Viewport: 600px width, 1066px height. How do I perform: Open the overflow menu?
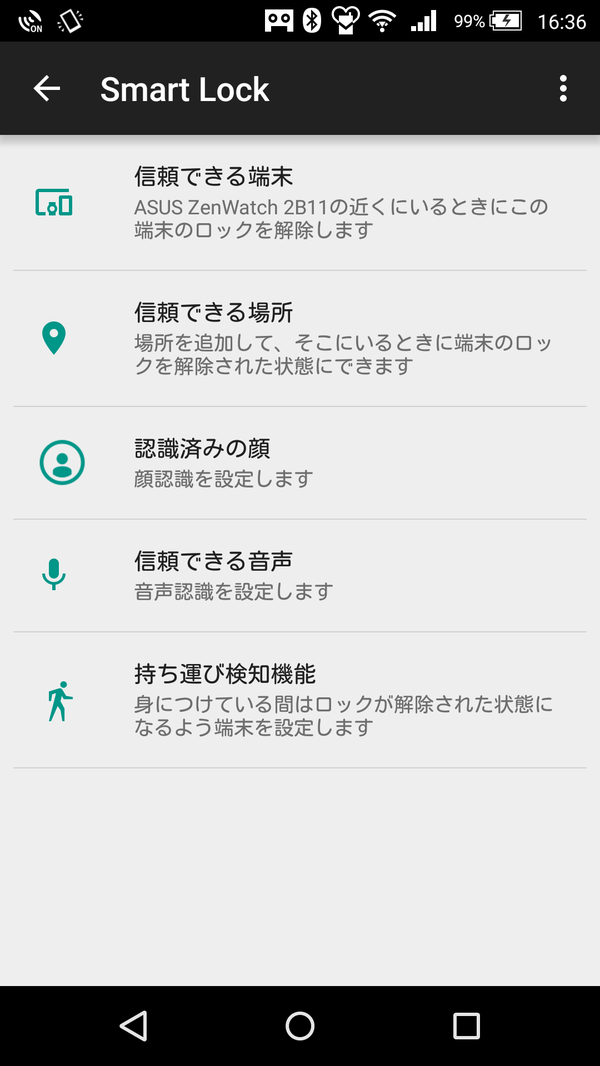click(x=563, y=89)
